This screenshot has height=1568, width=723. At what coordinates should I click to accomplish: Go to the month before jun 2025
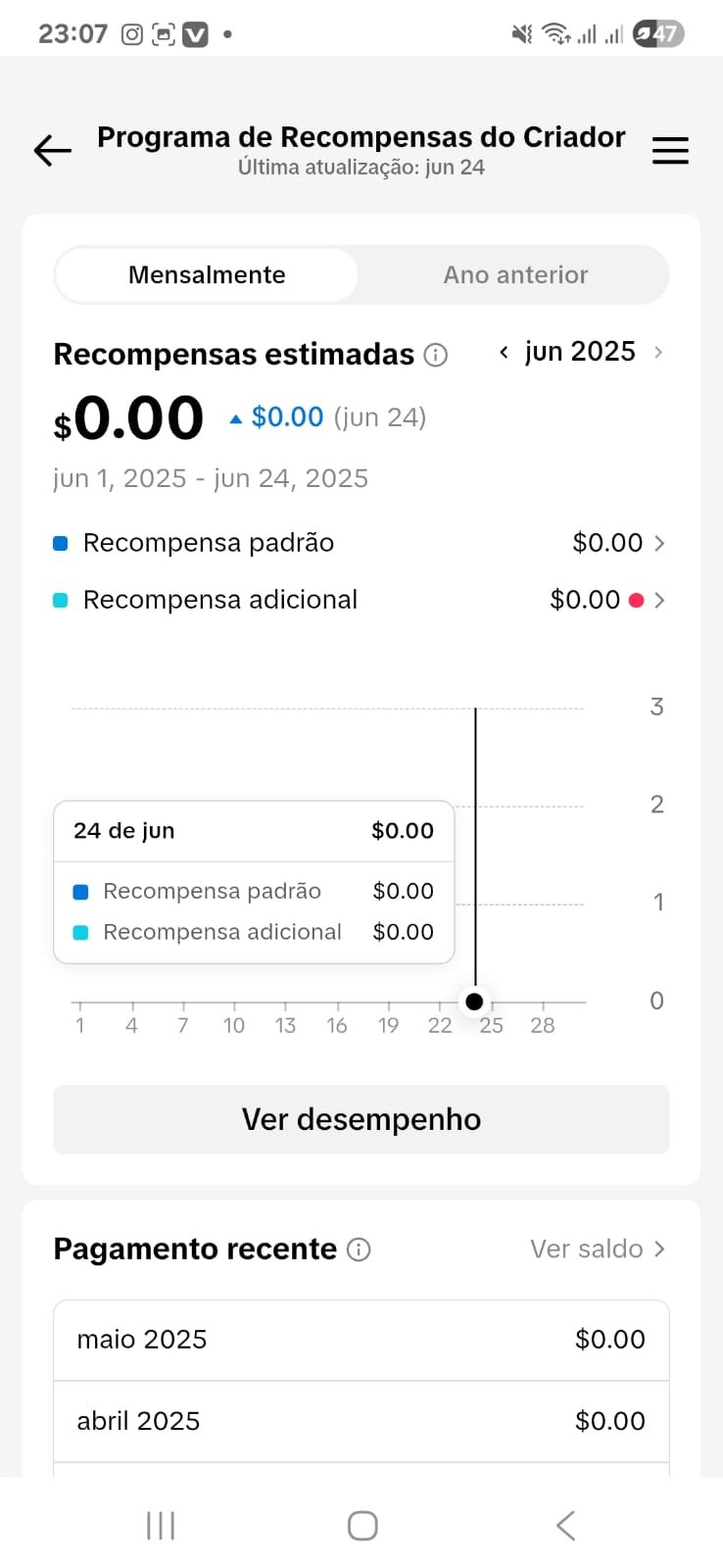click(504, 352)
